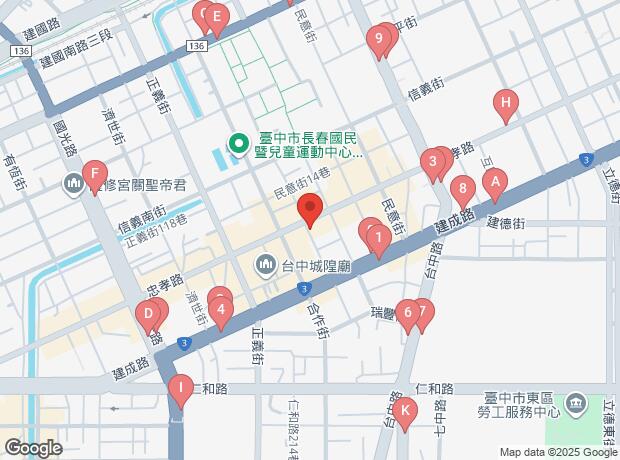Viewport: 620px width, 460px height.
Task: Open map marker F
Action: 95,177
